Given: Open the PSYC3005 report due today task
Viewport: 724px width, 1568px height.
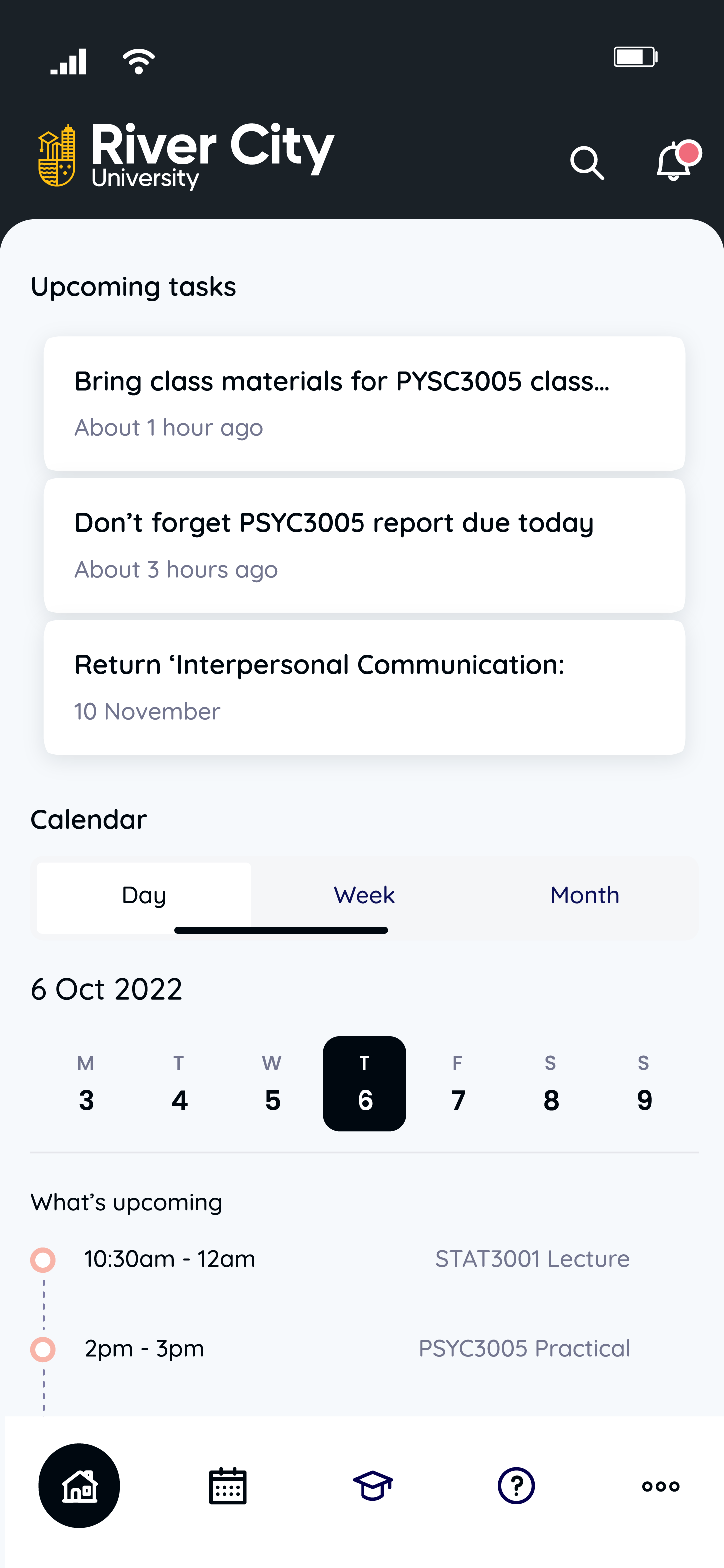Looking at the screenshot, I should tap(364, 545).
